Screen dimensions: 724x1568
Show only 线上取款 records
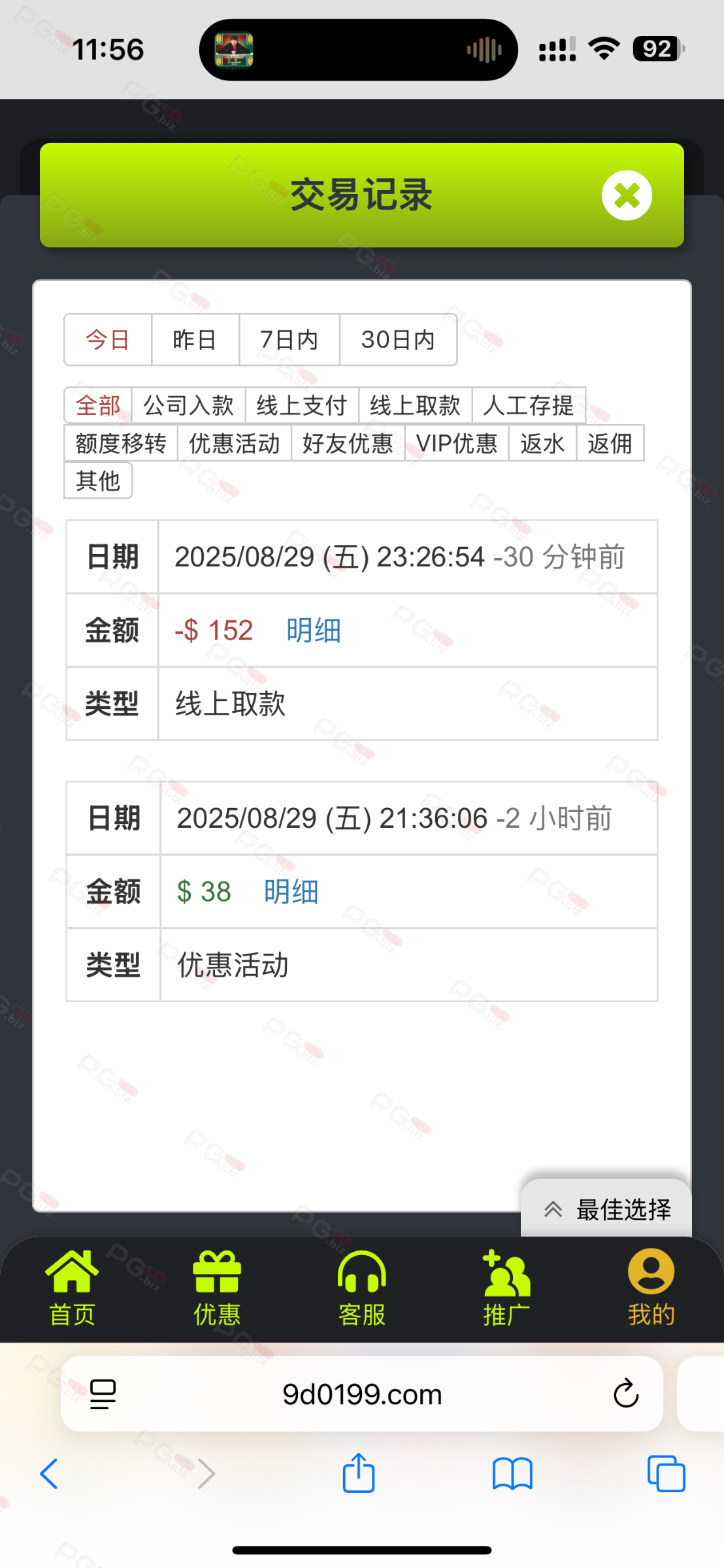click(415, 406)
